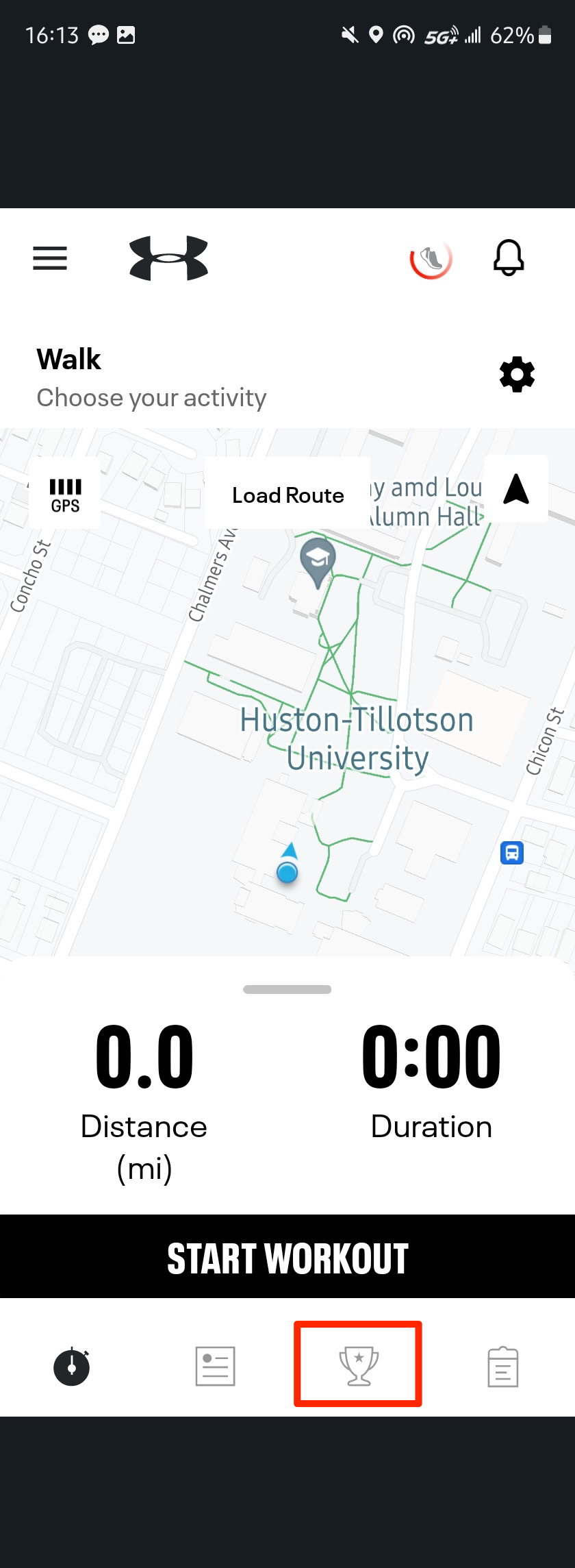The image size is (575, 1568).
Task: Open the clipboard training plan tab
Action: click(502, 1367)
